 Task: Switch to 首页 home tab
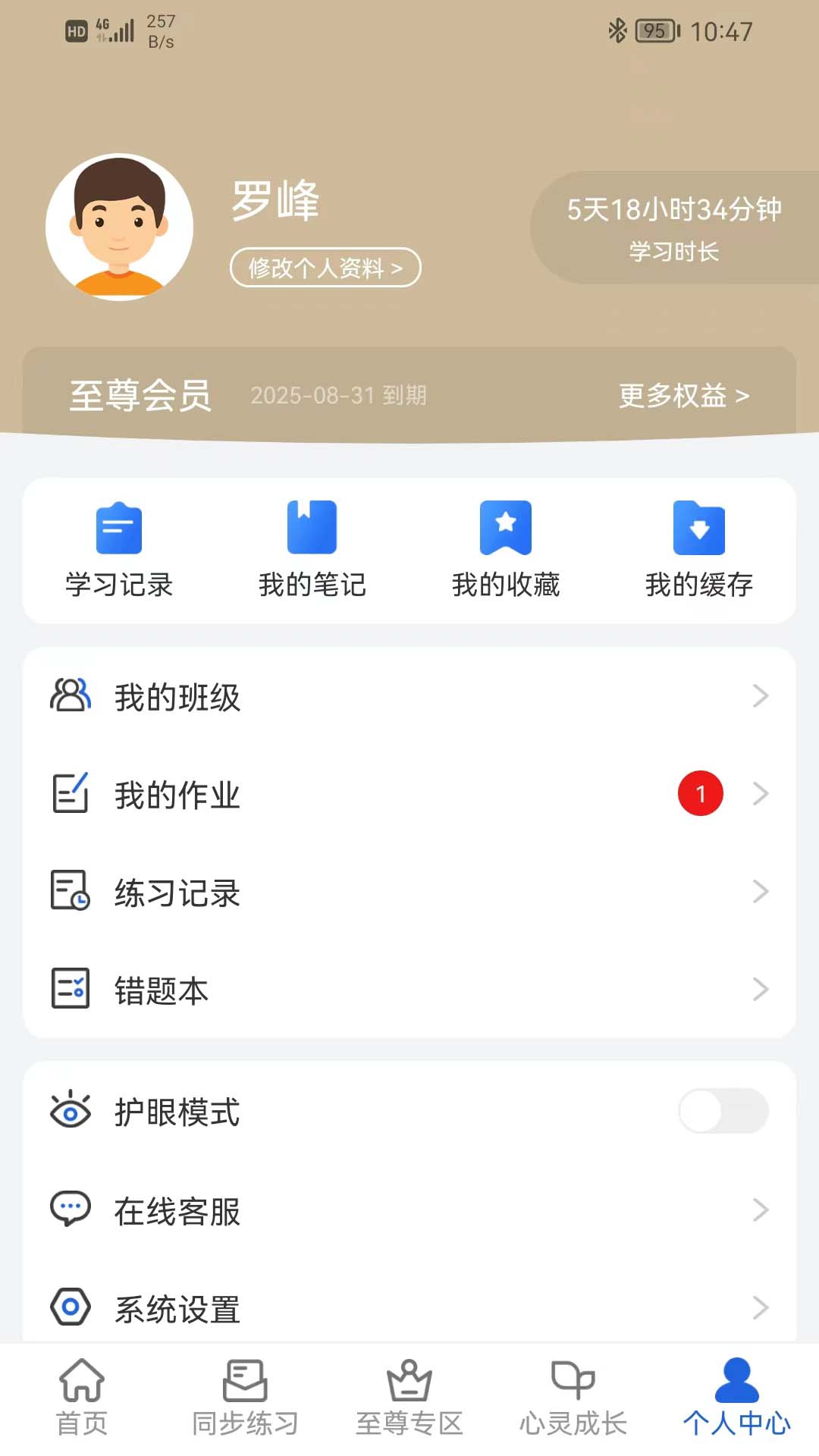click(82, 1399)
